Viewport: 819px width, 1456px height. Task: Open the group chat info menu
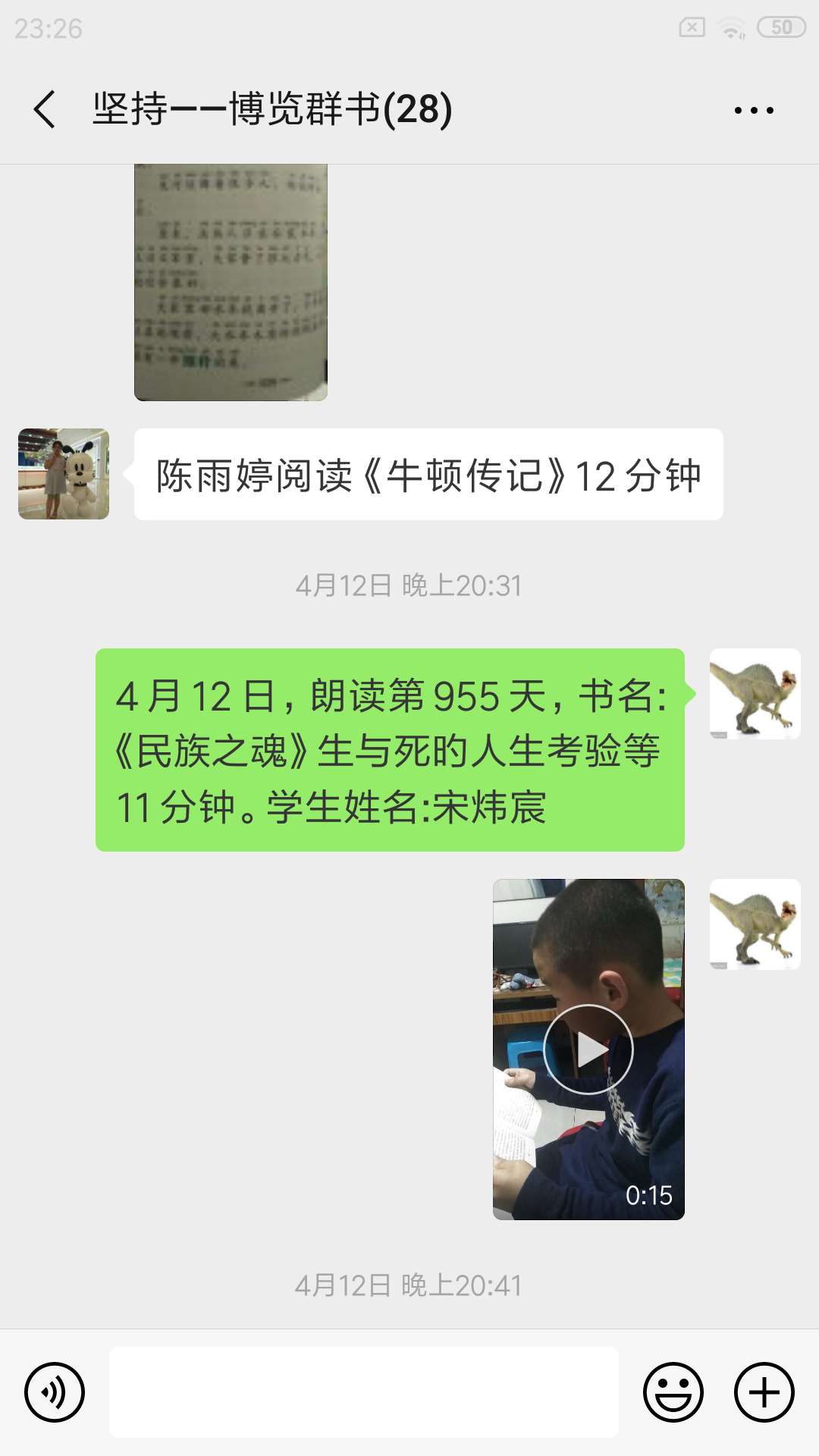click(754, 110)
